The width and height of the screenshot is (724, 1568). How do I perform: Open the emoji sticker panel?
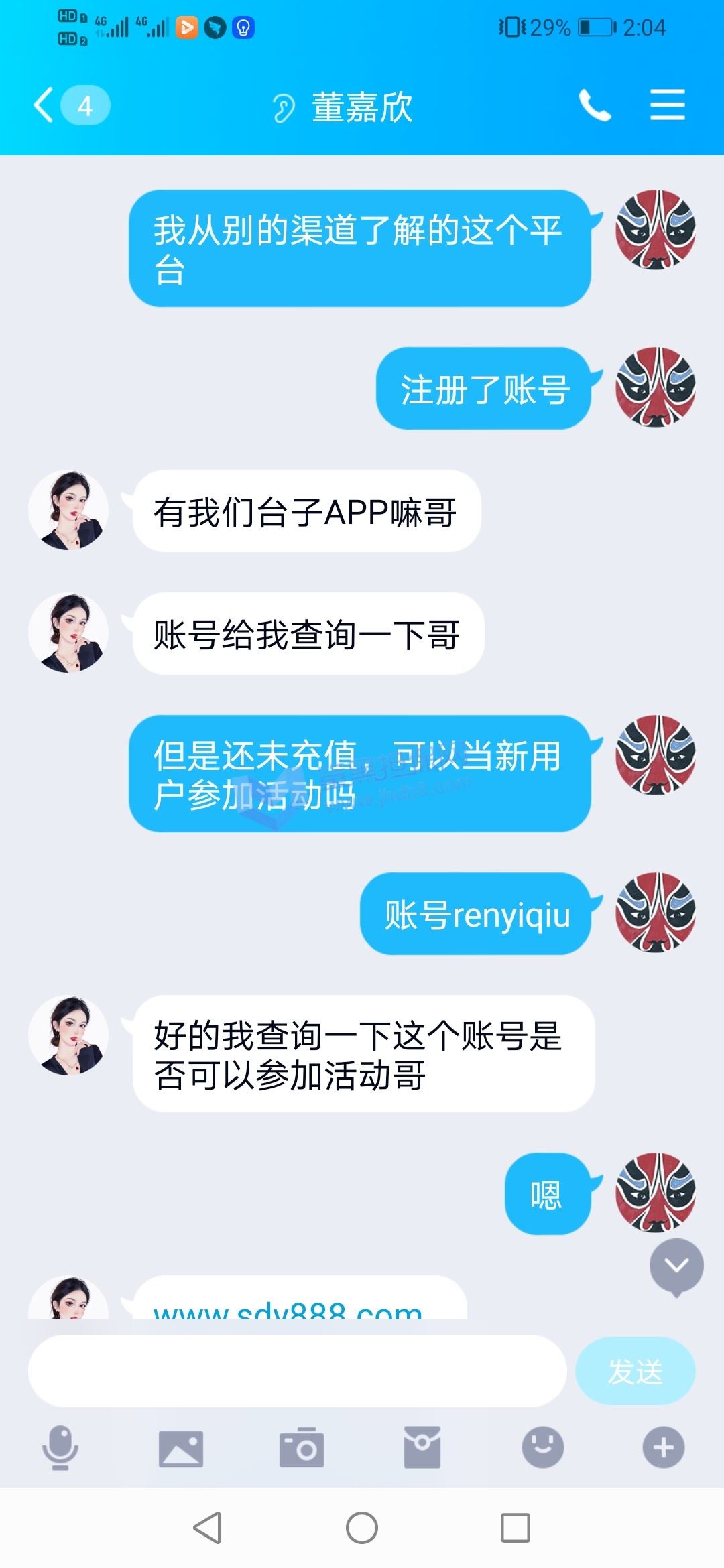coord(542,1447)
